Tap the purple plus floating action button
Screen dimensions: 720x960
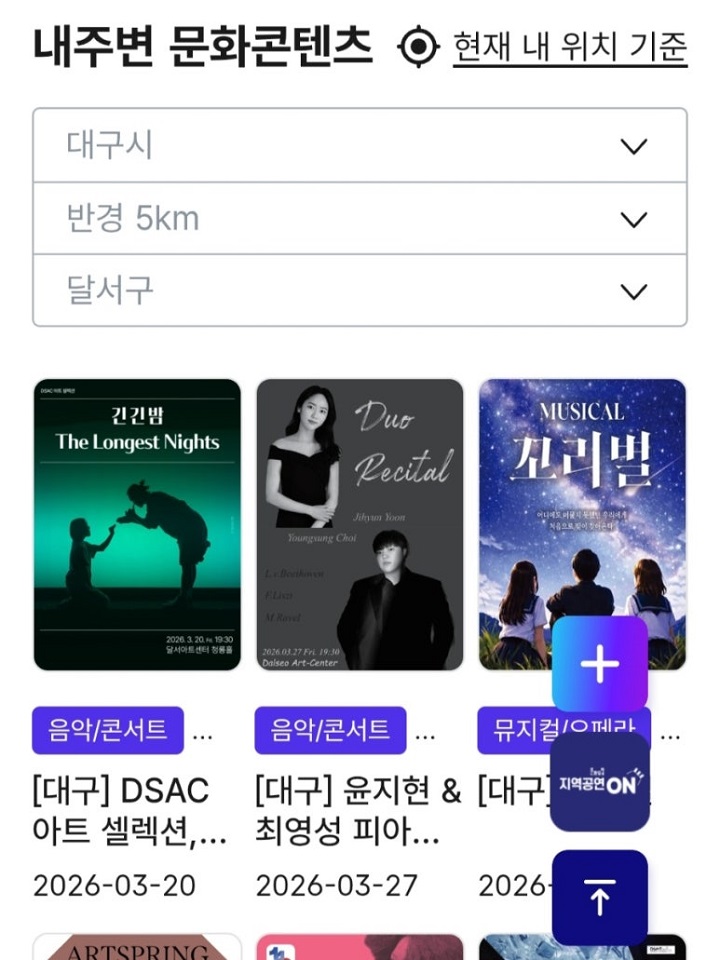click(598, 661)
